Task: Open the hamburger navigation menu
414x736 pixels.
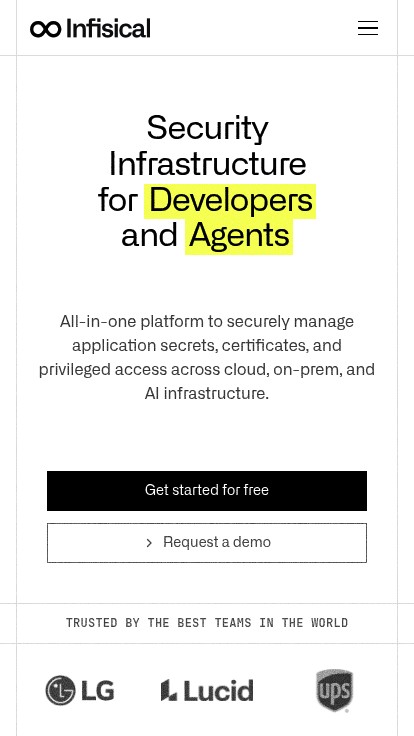Action: click(368, 28)
